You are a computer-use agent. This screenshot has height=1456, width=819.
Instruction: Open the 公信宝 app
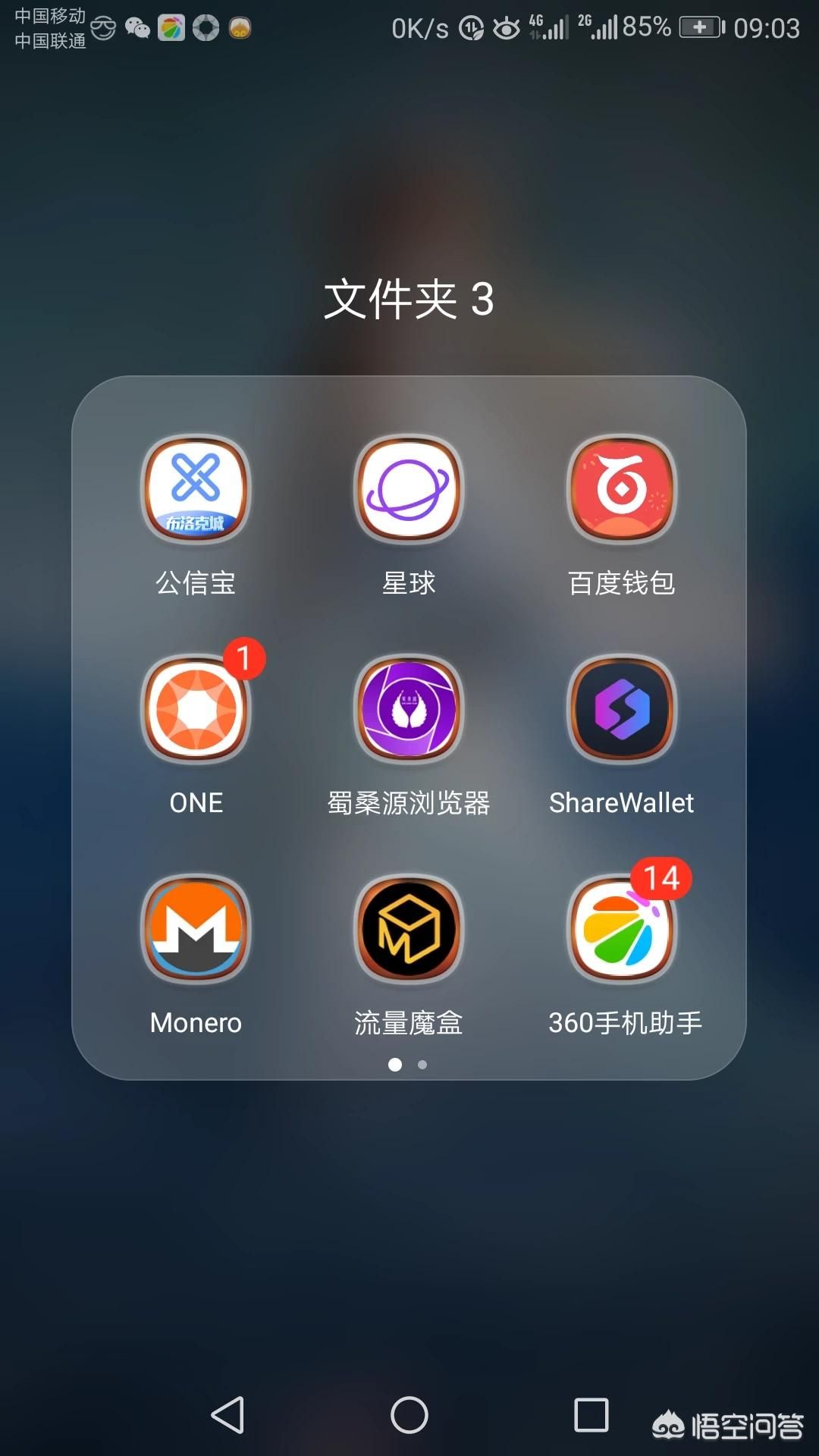pos(196,490)
